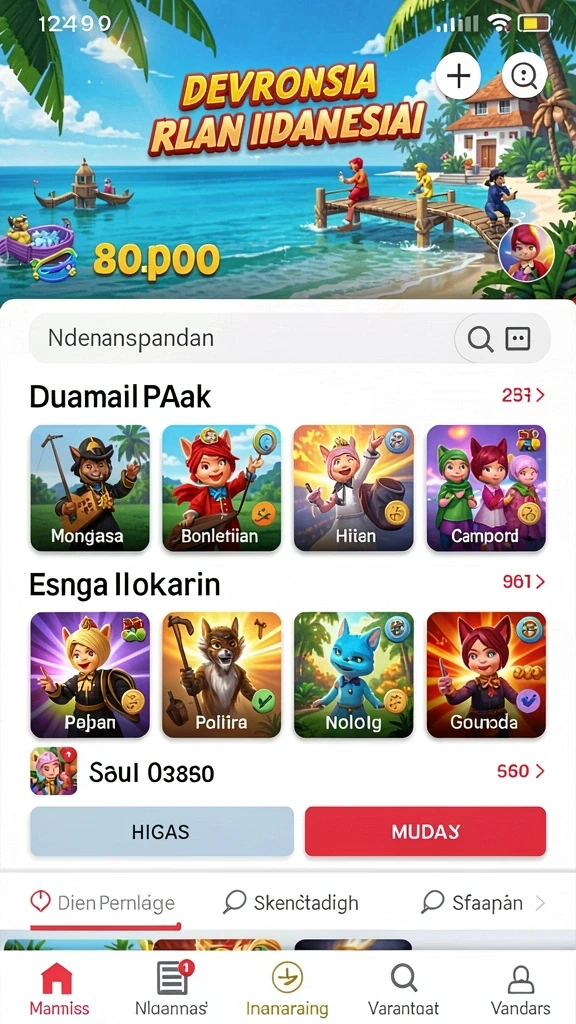Focus the Ndenanspandan search field

coord(289,338)
